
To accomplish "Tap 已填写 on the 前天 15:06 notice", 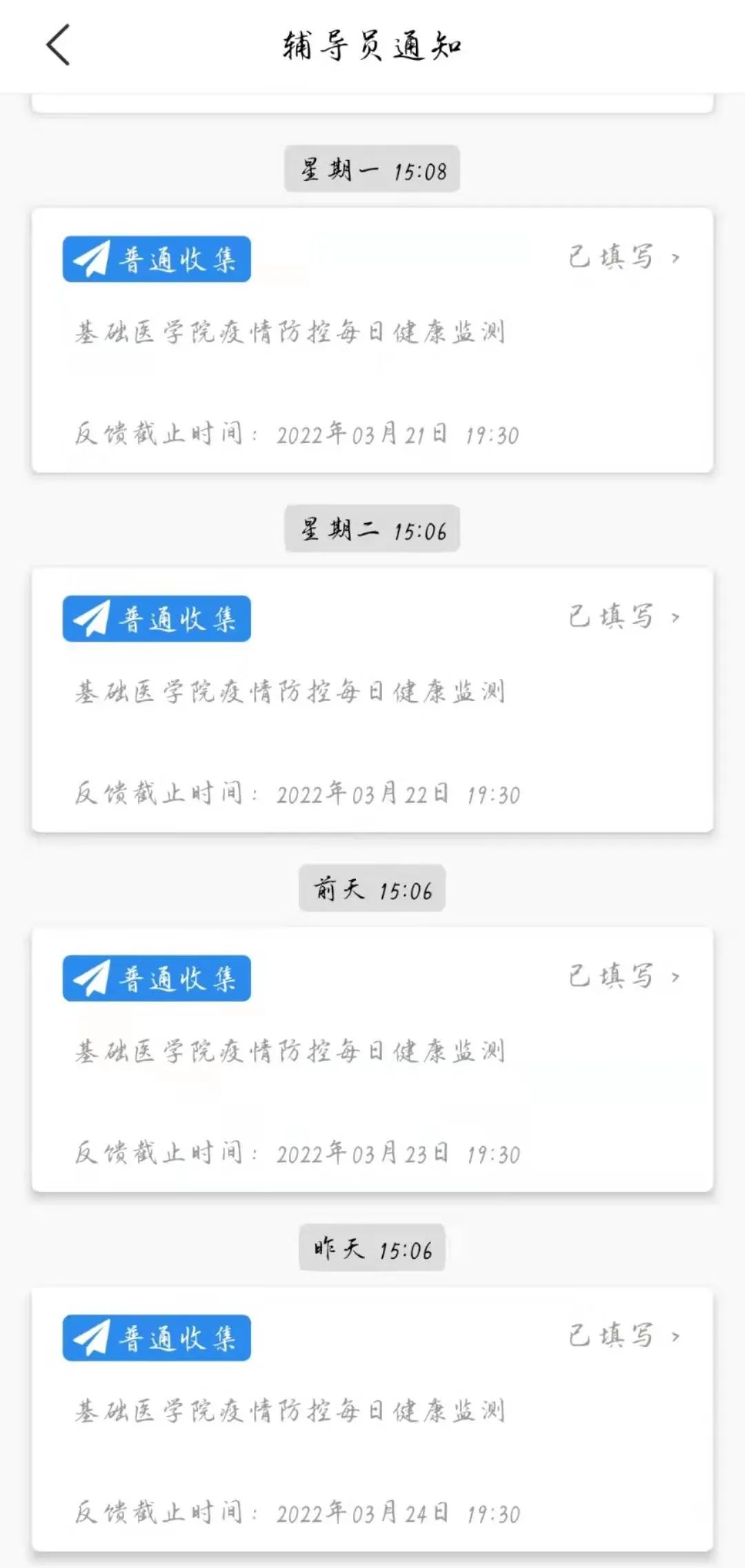I will 622,977.
